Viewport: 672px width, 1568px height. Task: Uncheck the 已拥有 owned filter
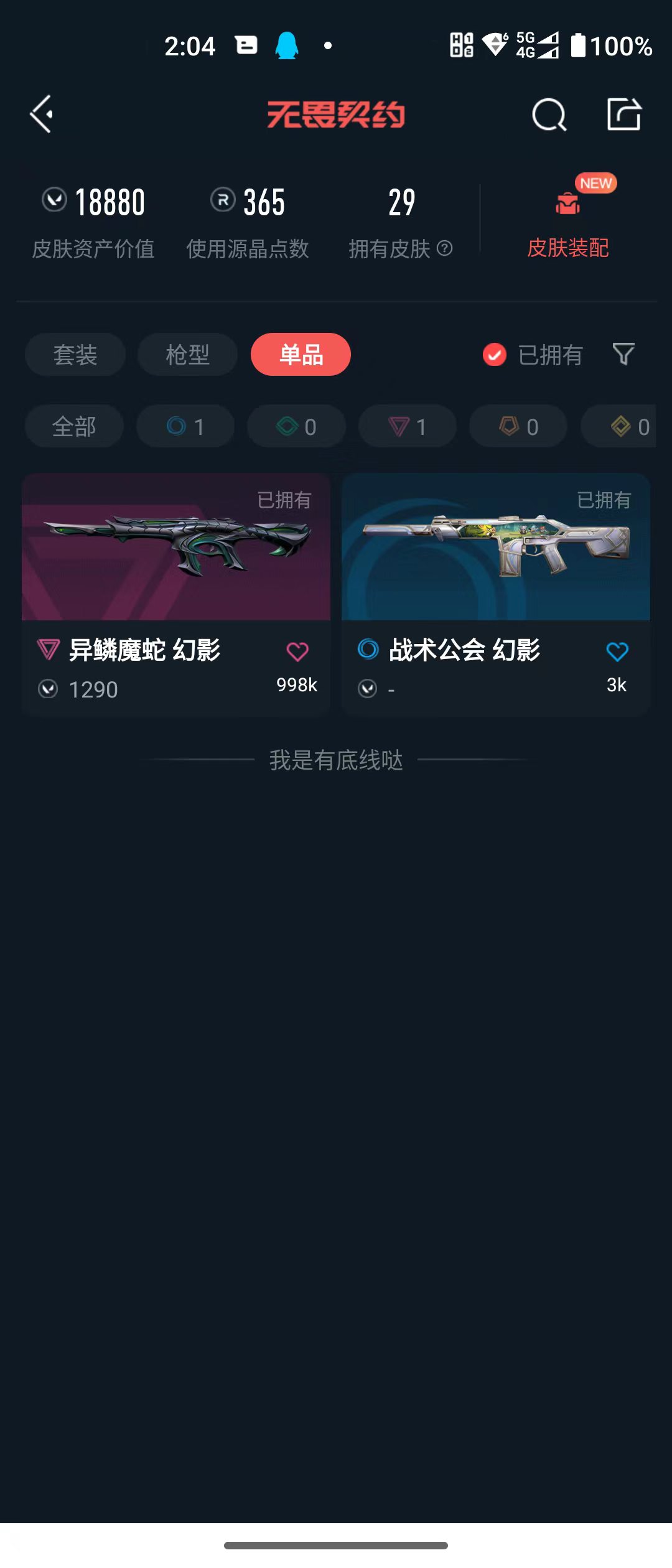click(x=533, y=355)
